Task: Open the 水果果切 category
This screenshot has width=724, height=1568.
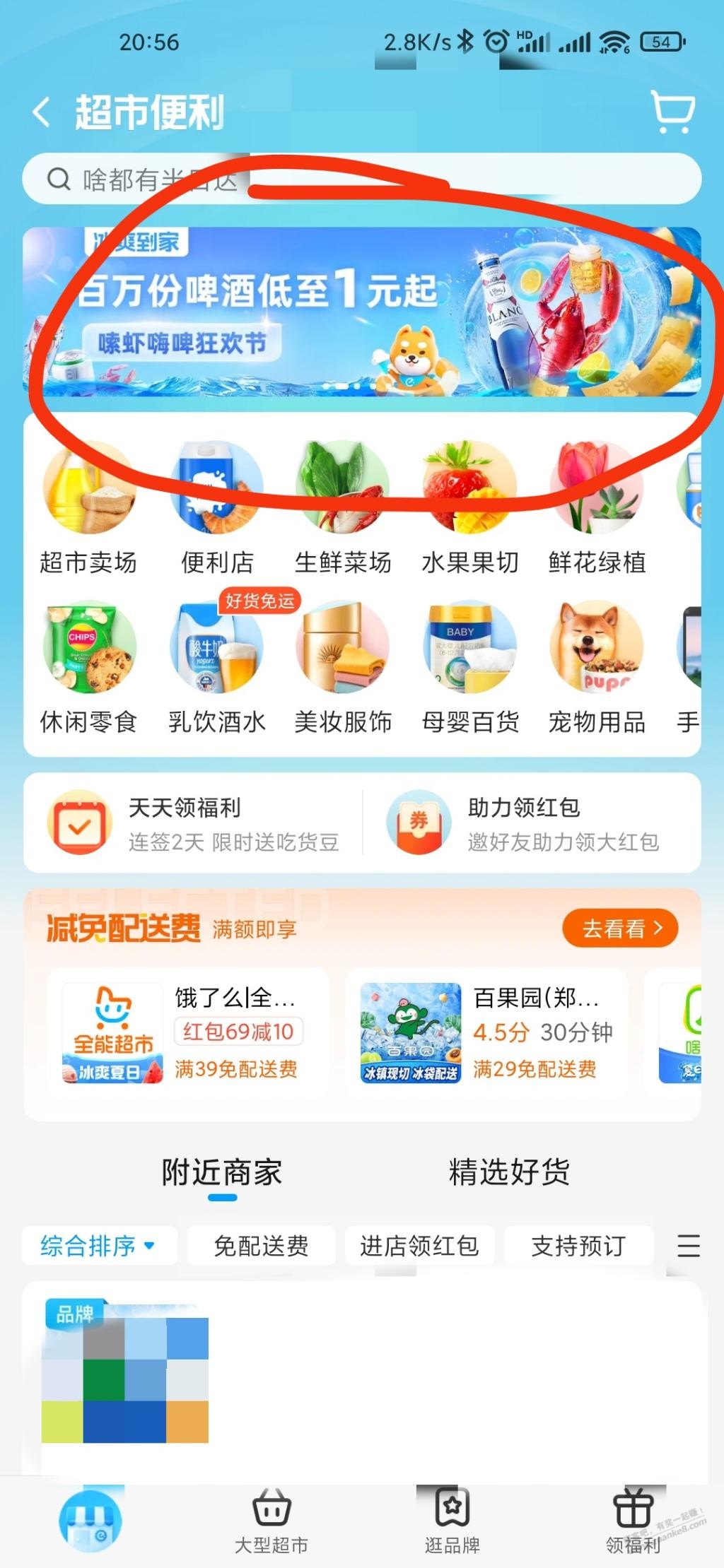Action: (x=470, y=507)
